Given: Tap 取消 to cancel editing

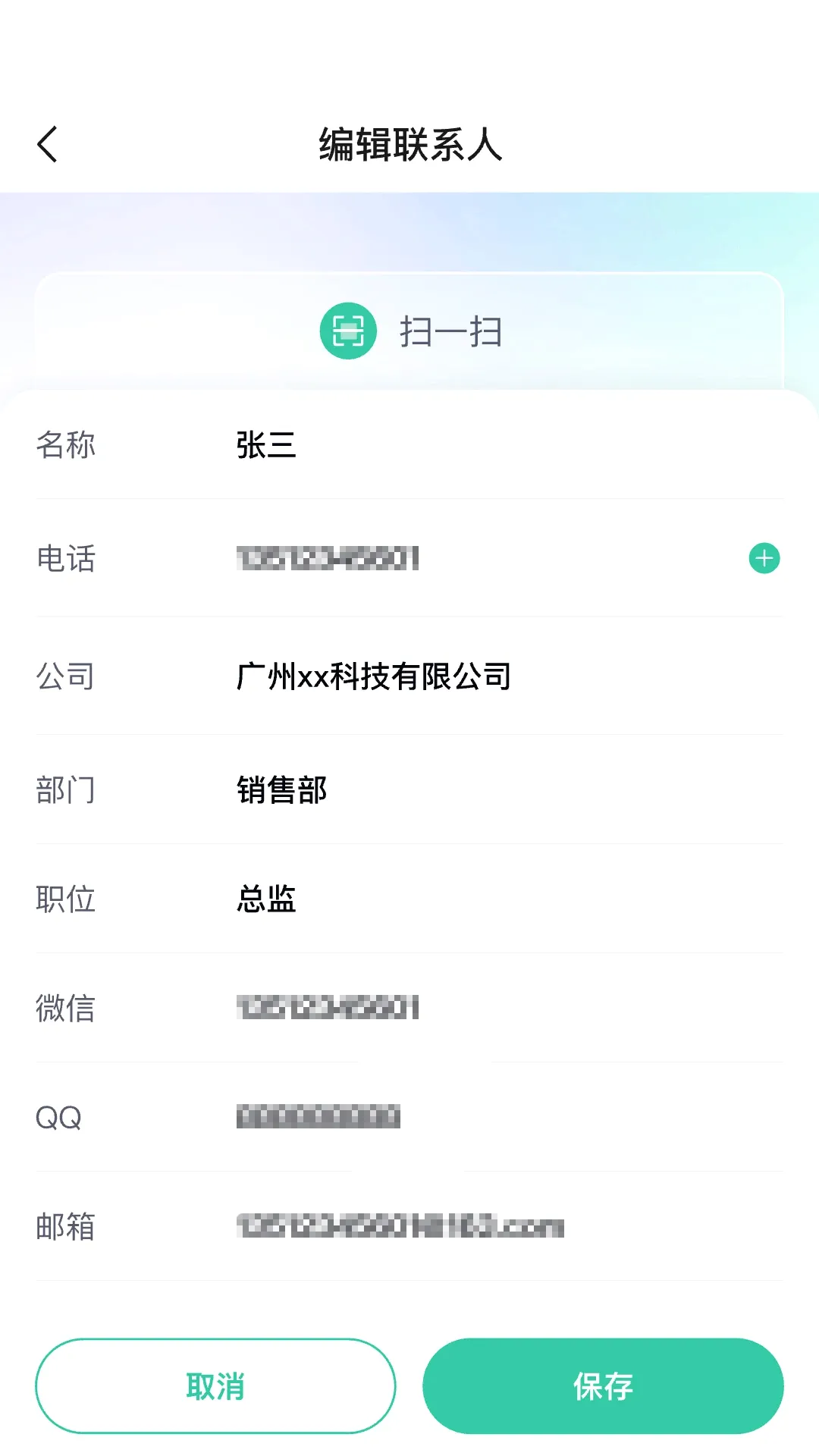Looking at the screenshot, I should [x=215, y=1386].
